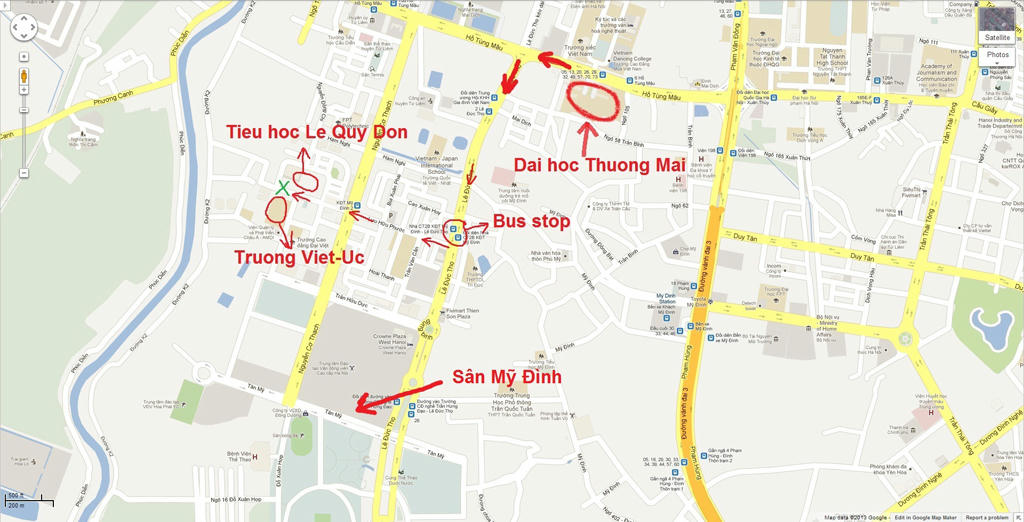
Task: Open the Photos layer dropdown
Action: pos(997,55)
